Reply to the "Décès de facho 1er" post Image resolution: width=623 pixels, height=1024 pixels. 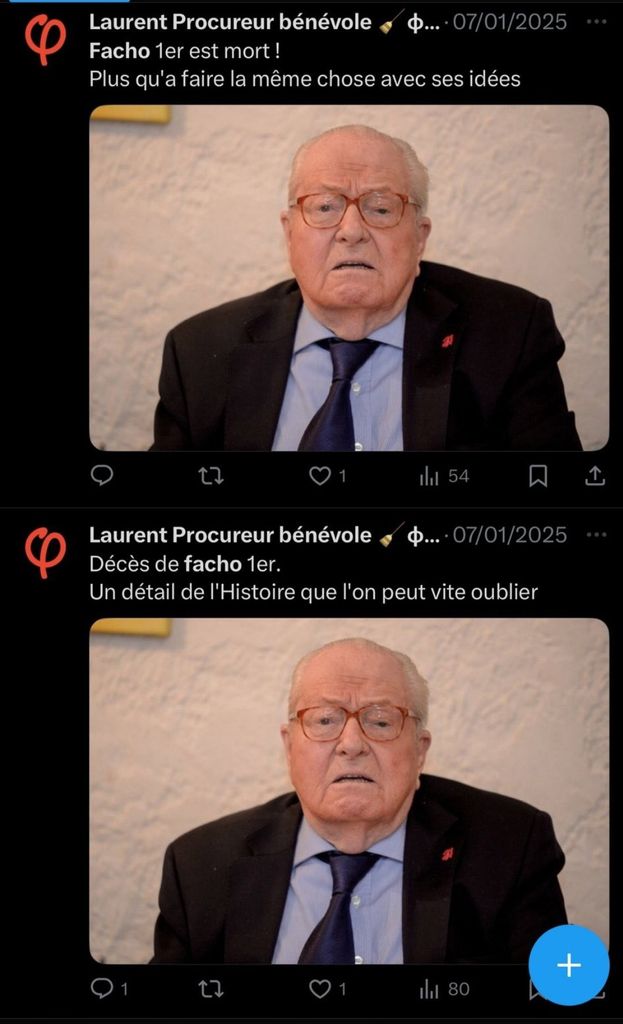(109, 989)
